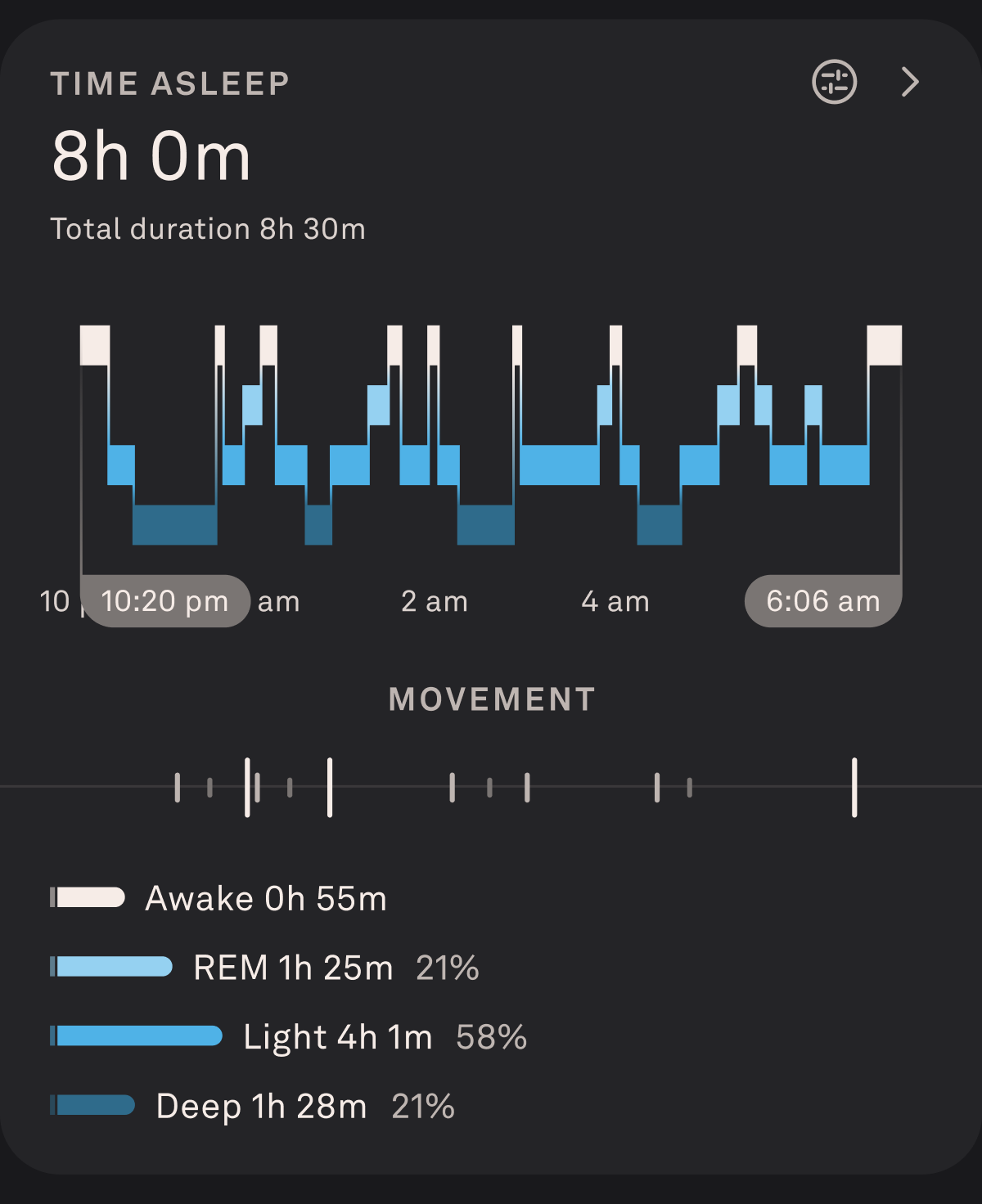
Task: Select the 10:20 pm bedtime marker
Action: point(165,601)
